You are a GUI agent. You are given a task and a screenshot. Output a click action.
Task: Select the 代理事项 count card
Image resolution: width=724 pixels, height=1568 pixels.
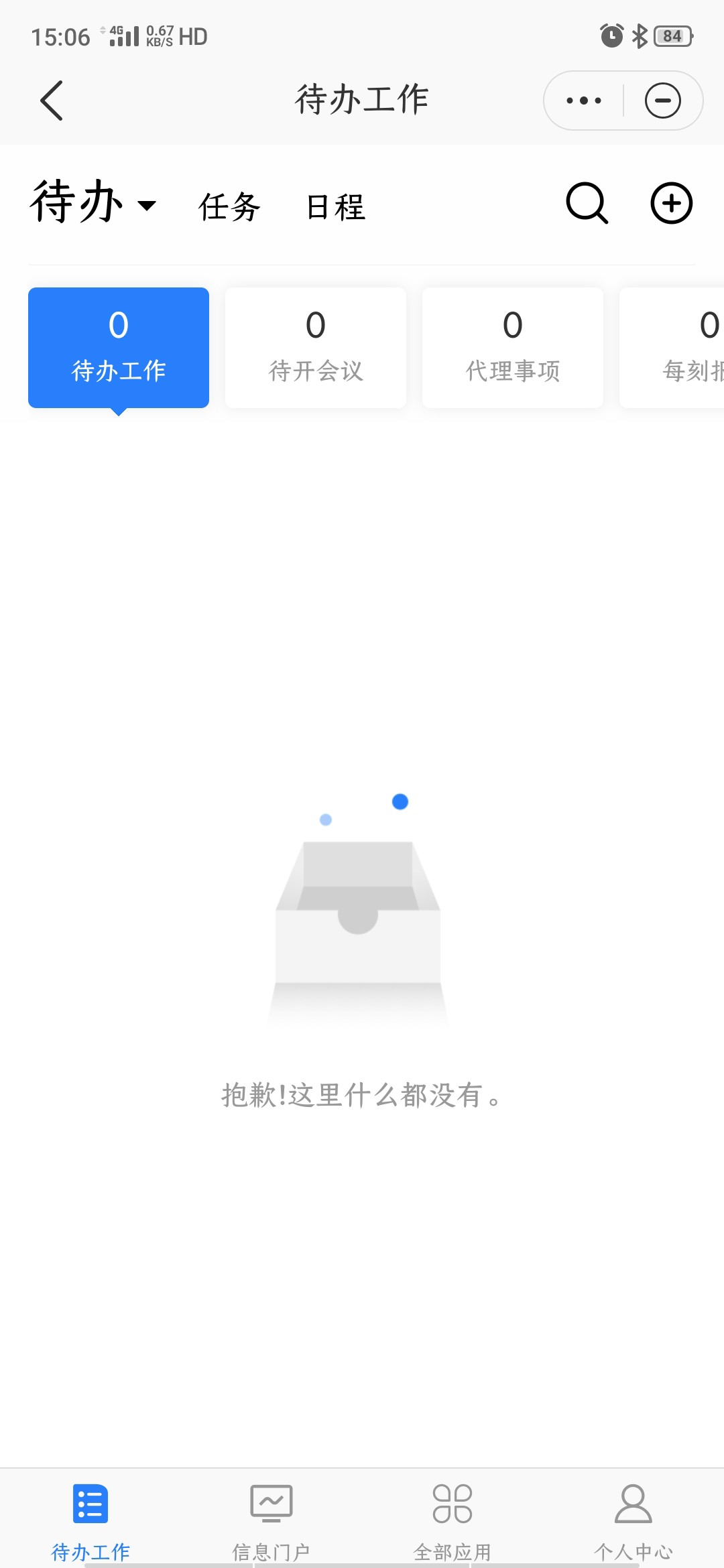(513, 348)
